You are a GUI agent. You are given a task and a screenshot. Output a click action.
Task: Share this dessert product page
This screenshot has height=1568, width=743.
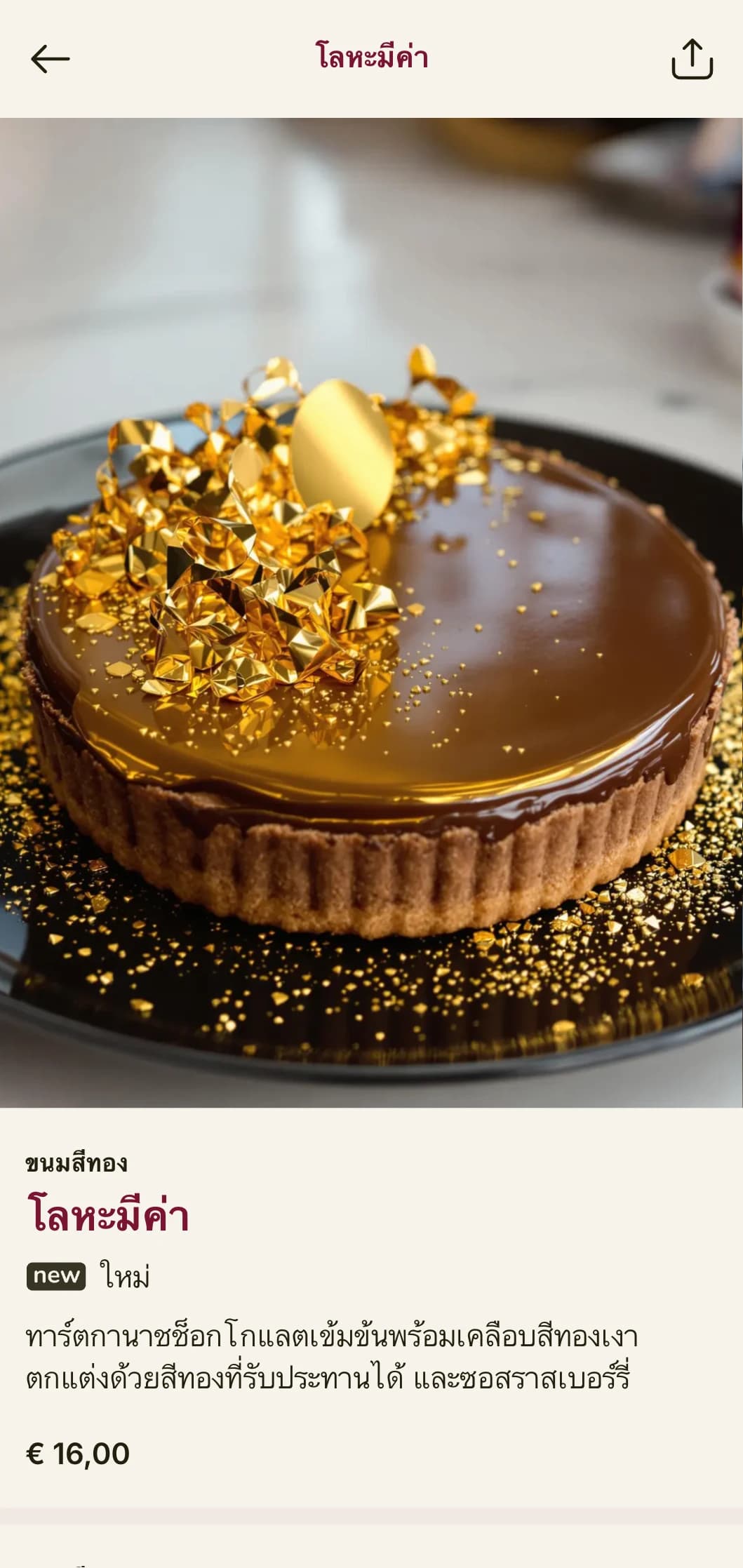pyautogui.click(x=692, y=59)
